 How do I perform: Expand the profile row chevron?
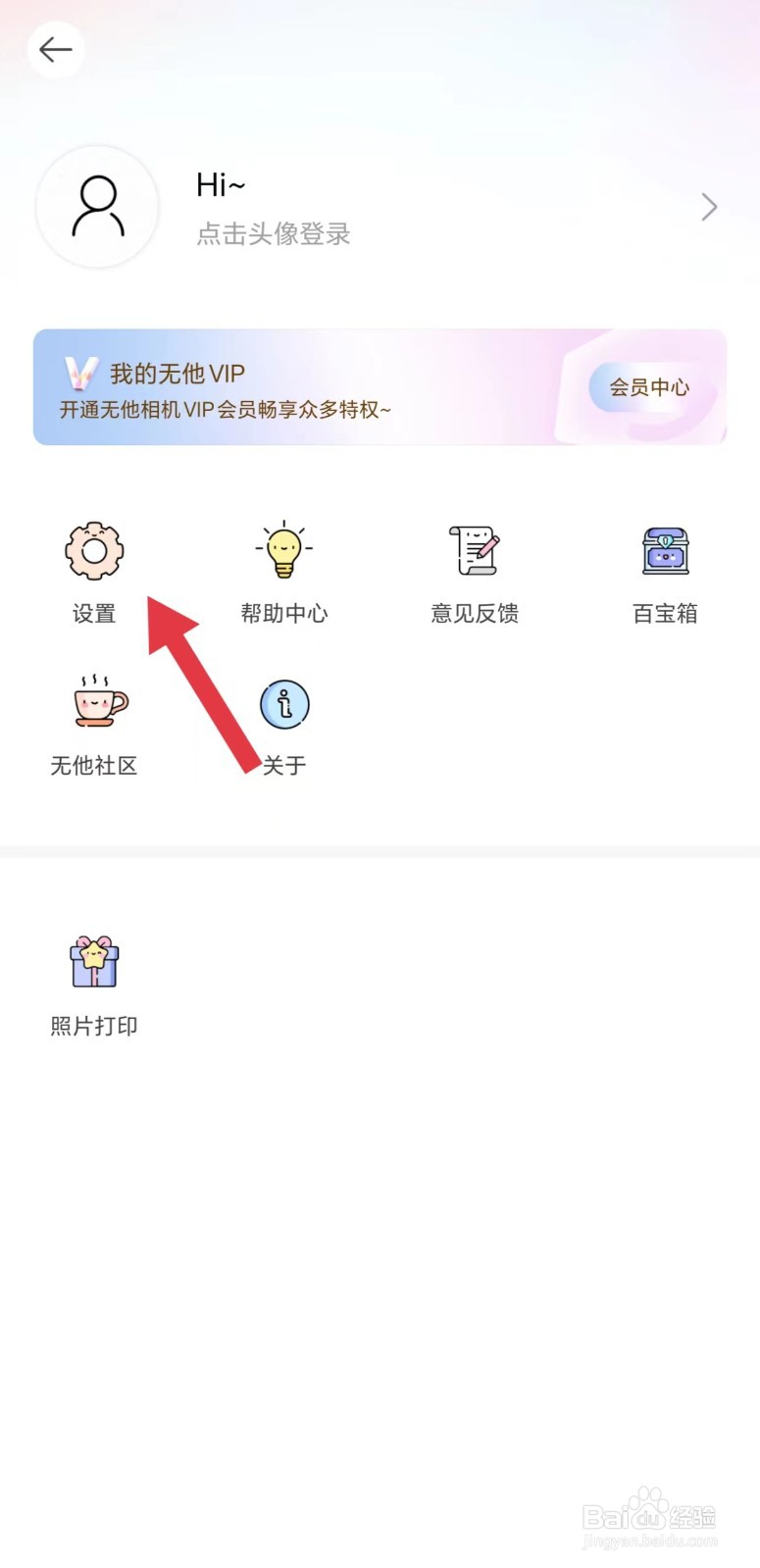point(709,207)
